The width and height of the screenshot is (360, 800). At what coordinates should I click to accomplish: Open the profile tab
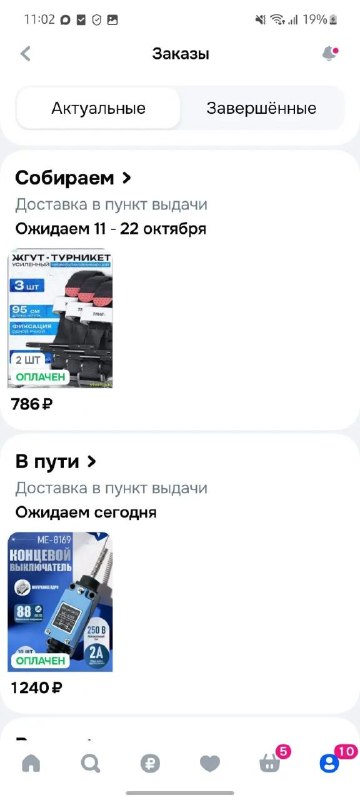coord(330,762)
